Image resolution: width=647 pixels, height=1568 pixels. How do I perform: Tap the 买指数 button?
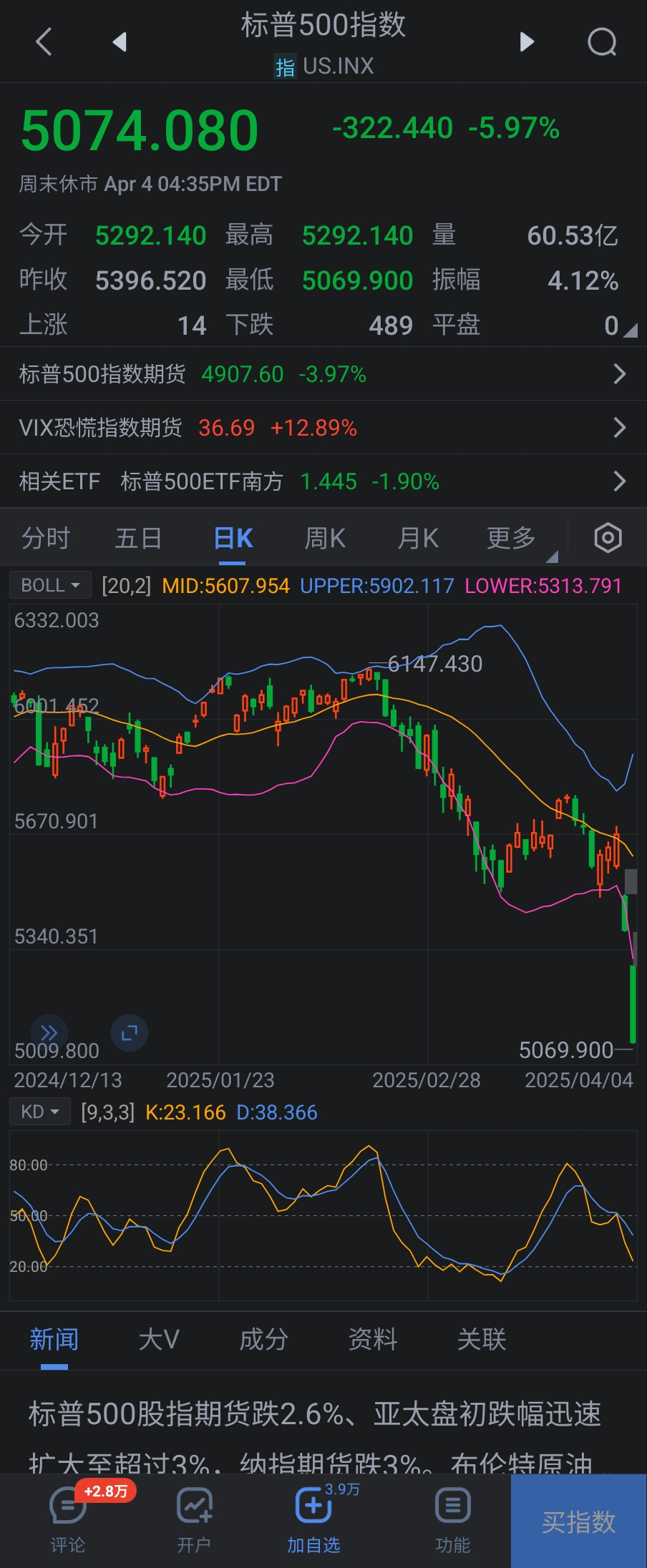pos(578,1521)
